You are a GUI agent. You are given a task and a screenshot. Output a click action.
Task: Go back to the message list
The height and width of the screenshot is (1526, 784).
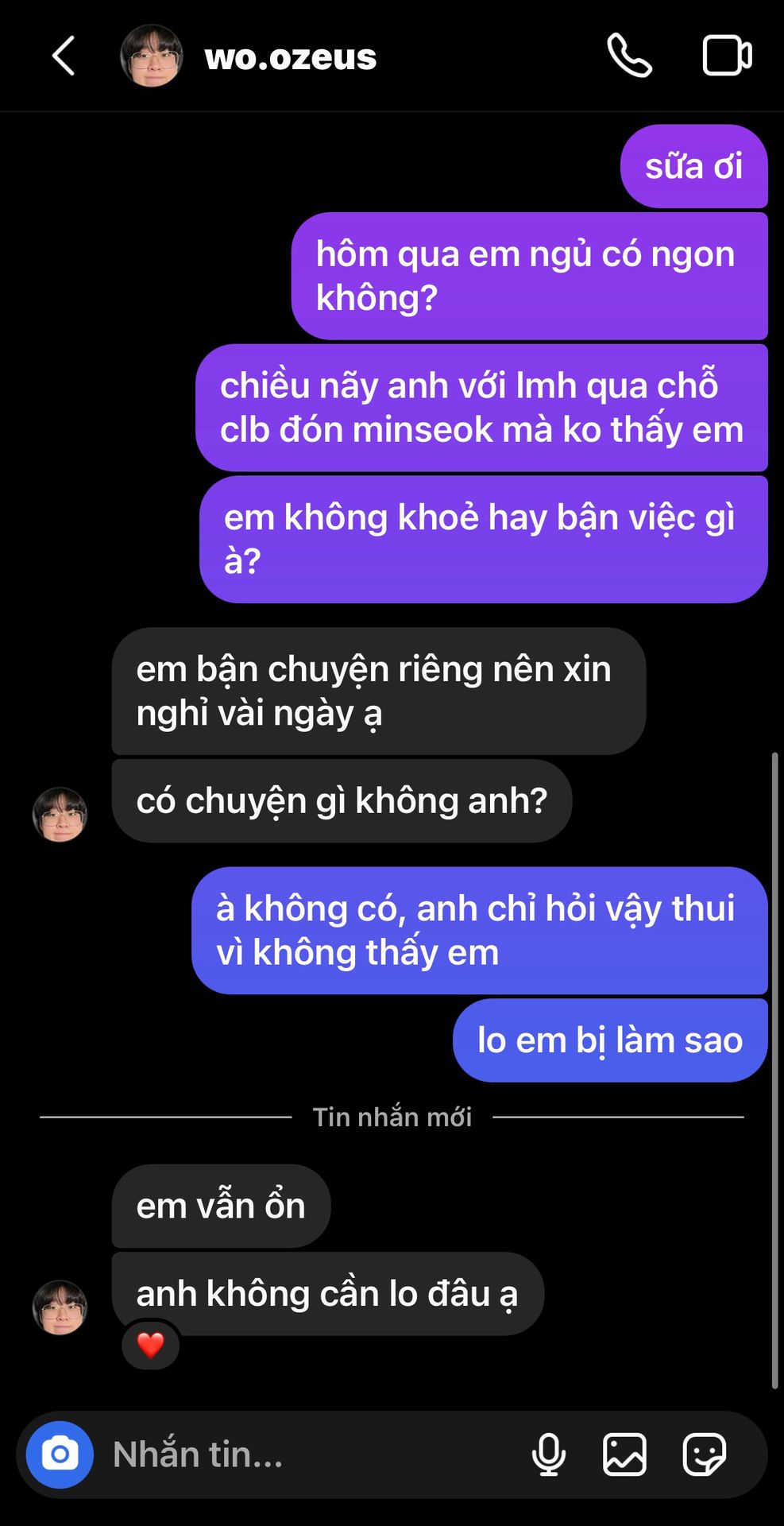[64, 56]
